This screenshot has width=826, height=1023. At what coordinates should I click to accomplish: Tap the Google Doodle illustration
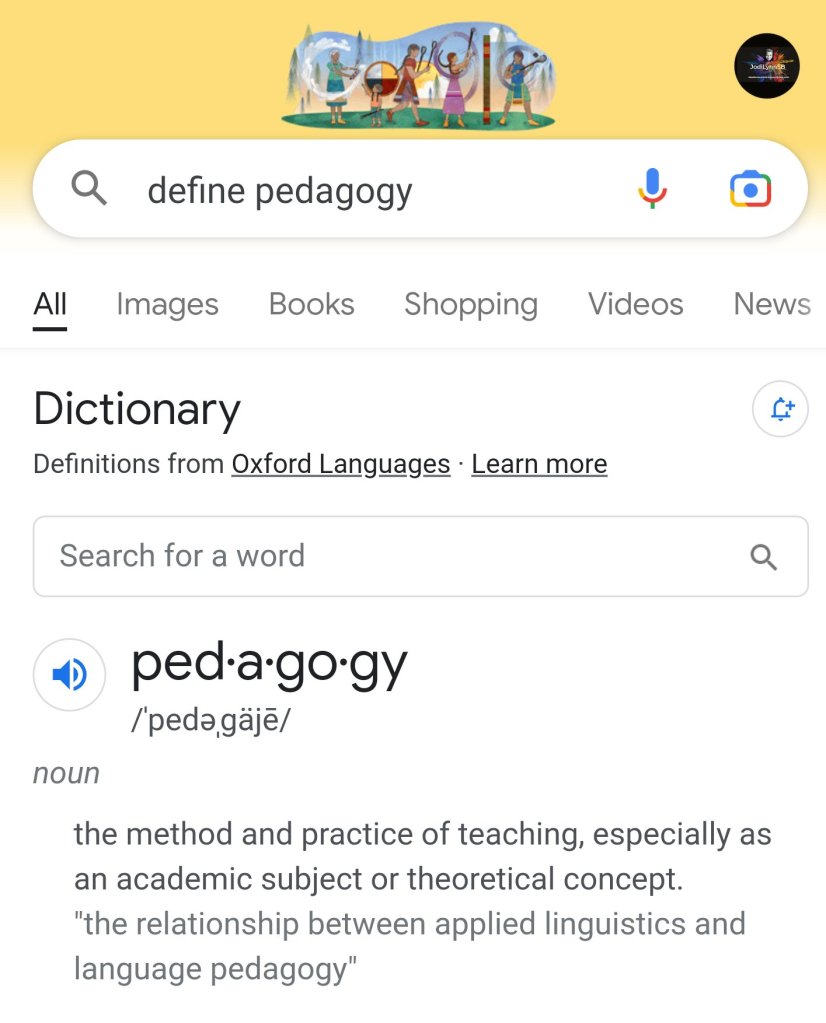tap(418, 76)
